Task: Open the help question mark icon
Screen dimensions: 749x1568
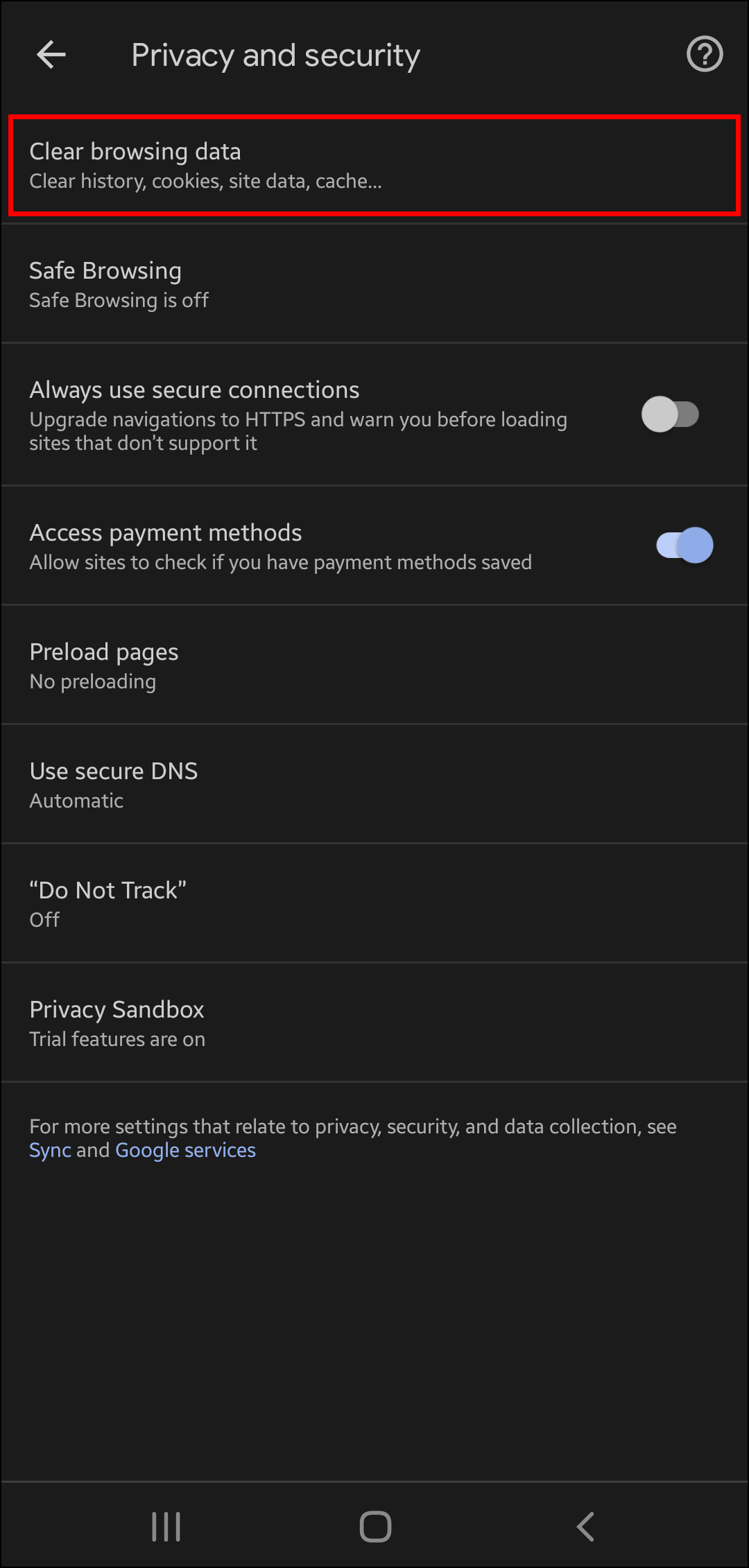Action: point(705,54)
